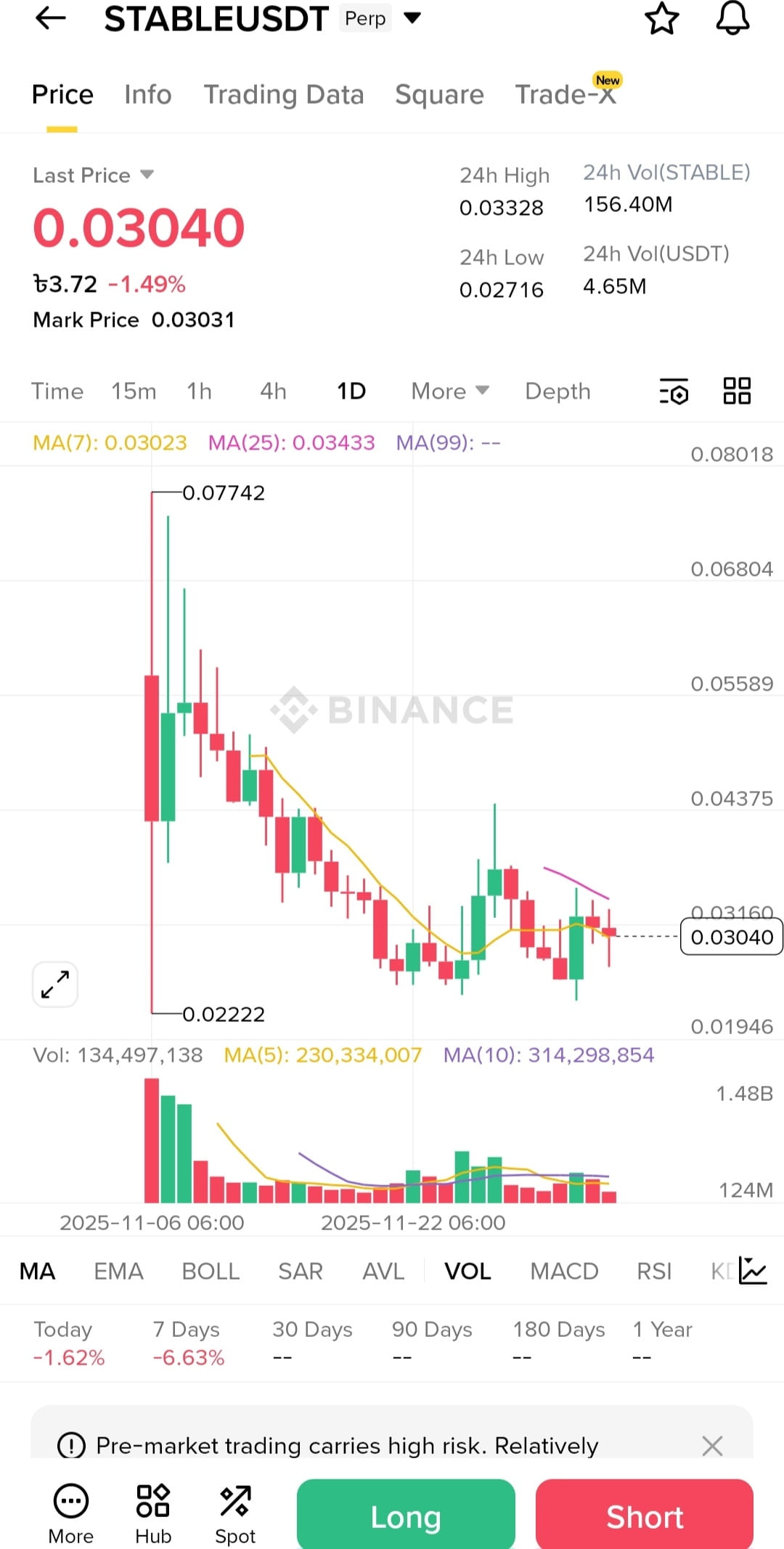Open the STABLEUSDT pair dropdown
This screenshot has width=784, height=1549.
point(412,18)
